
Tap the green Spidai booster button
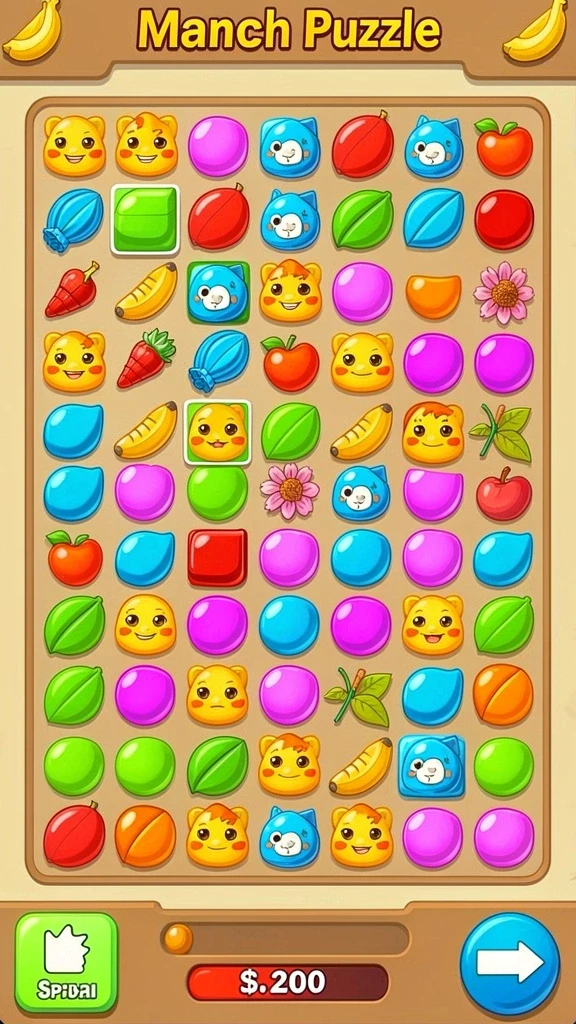66,962
